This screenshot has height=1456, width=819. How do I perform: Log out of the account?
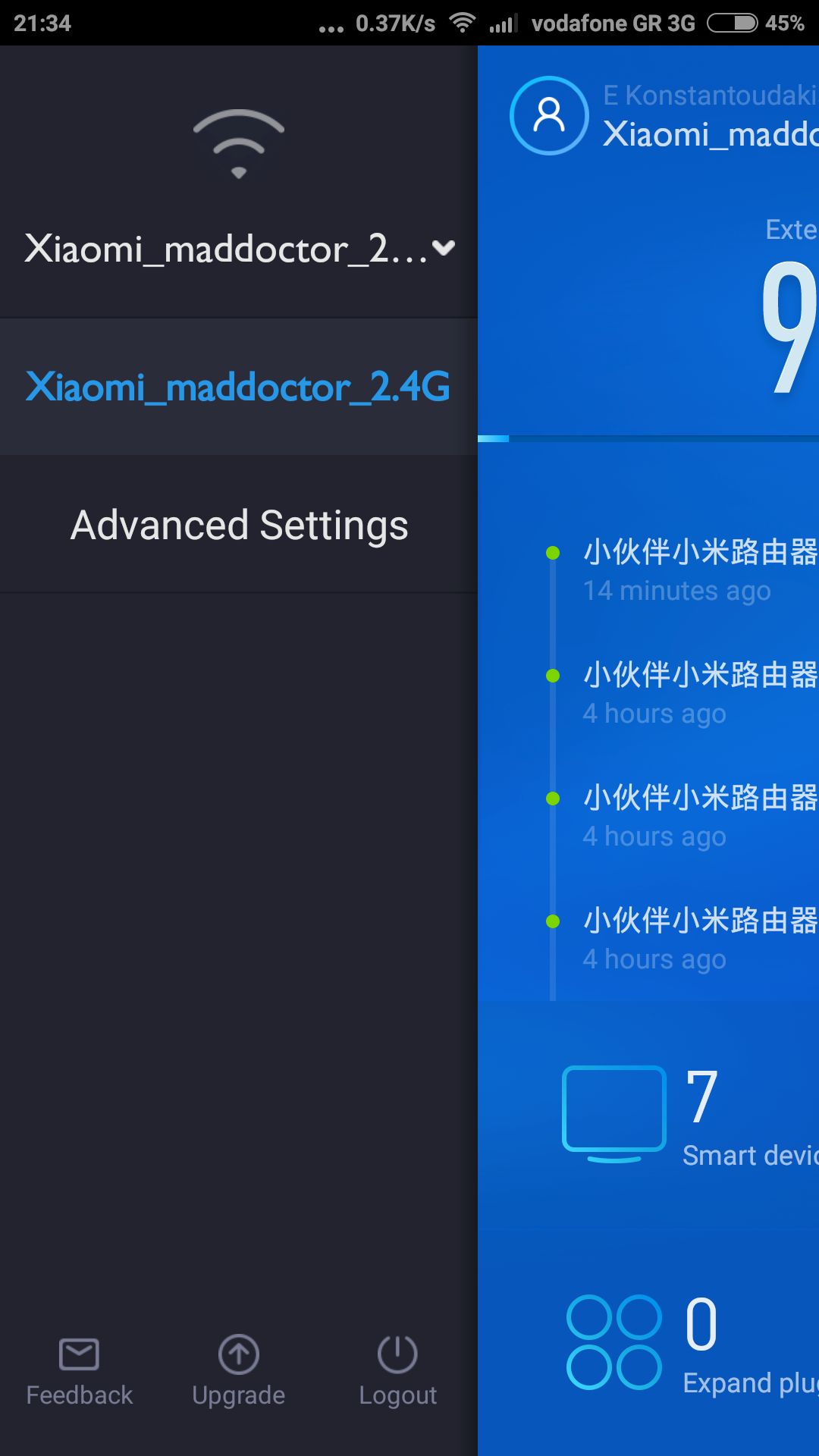coord(398,1371)
